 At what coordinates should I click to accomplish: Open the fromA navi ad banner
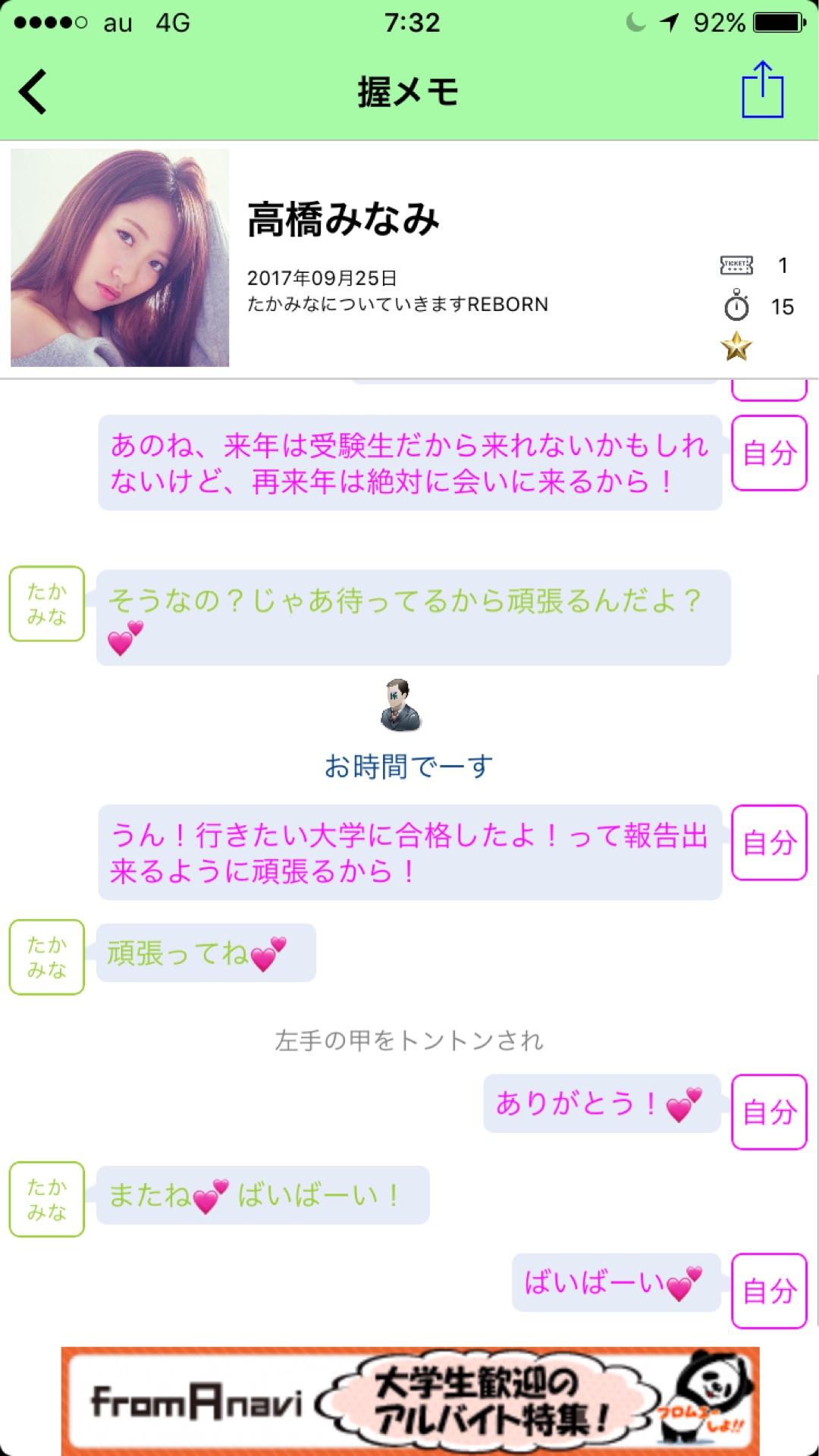coord(409,1400)
